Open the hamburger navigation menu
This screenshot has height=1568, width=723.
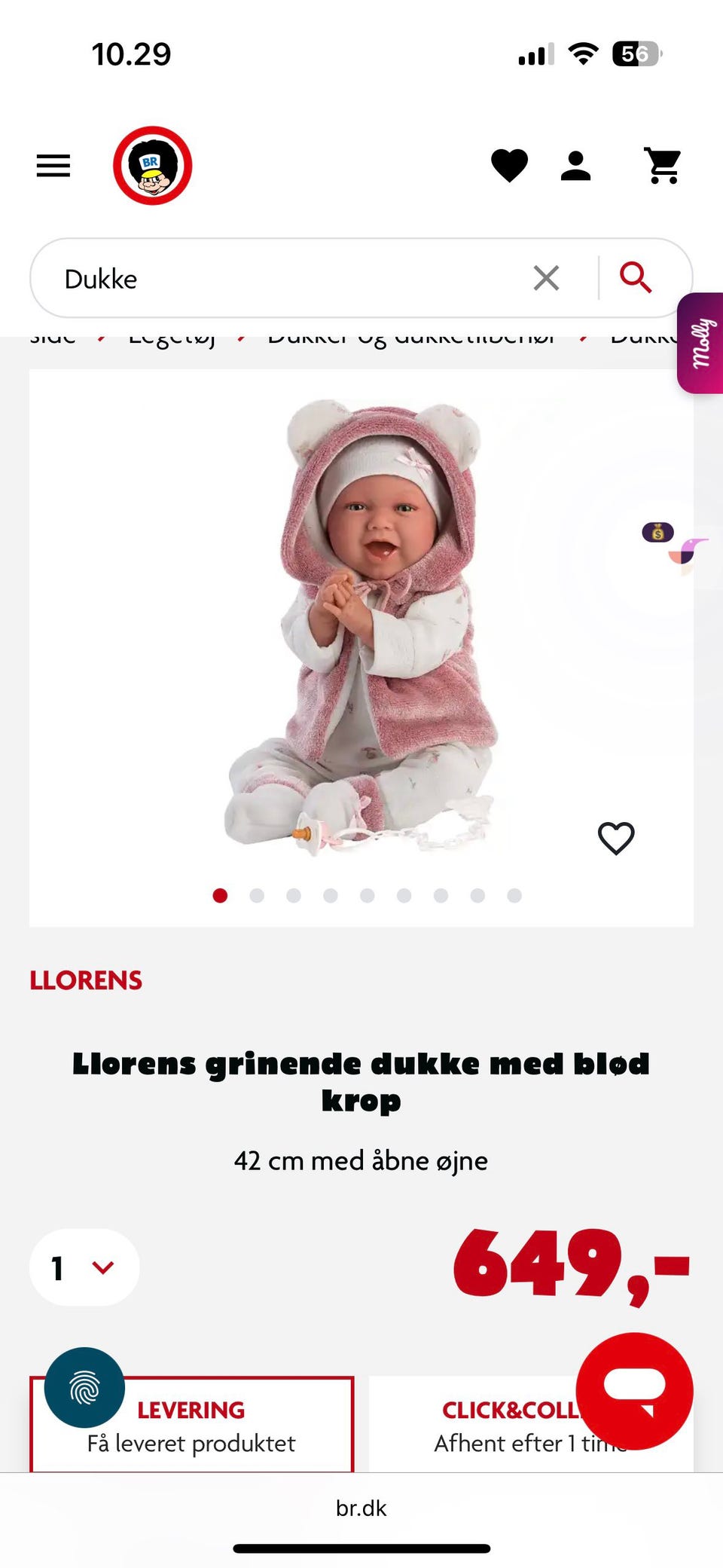pos(53,165)
